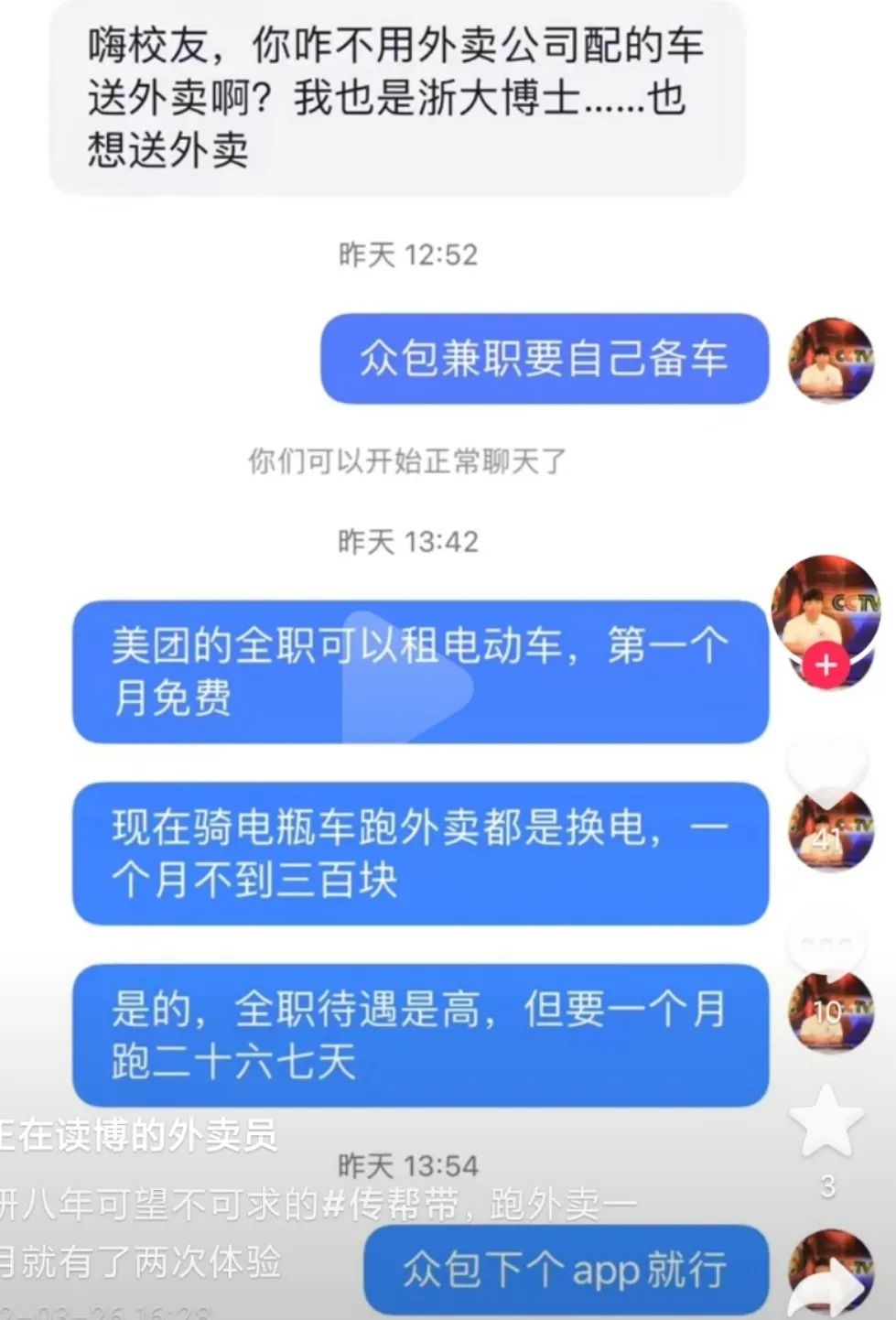The height and width of the screenshot is (1320, 896).
Task: Open the author name 正在读博的外卖员
Action: [x=137, y=1136]
